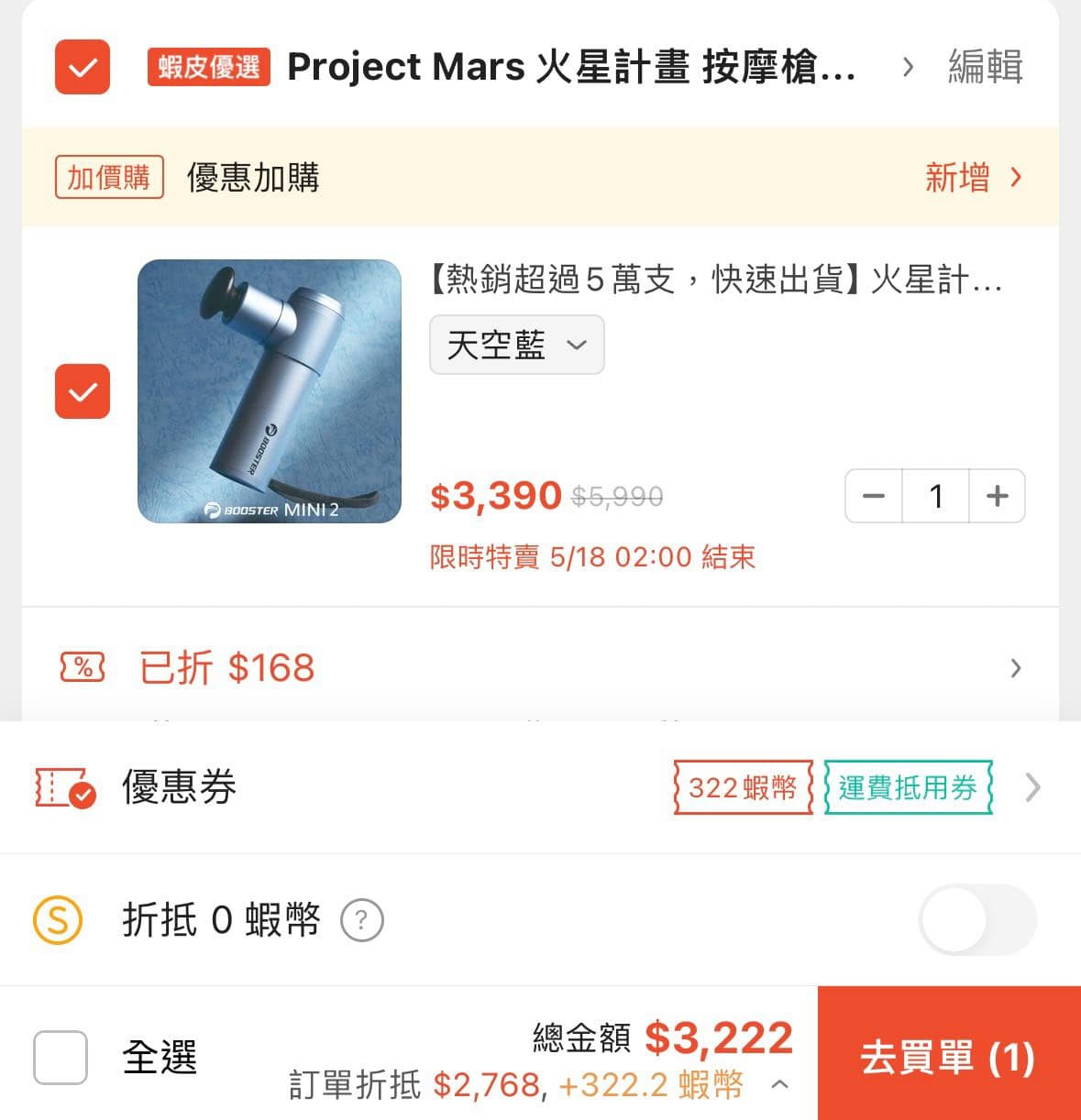The image size is (1081, 1120).
Task: Open the 天空藍 color variant dropdown
Action: (516, 345)
